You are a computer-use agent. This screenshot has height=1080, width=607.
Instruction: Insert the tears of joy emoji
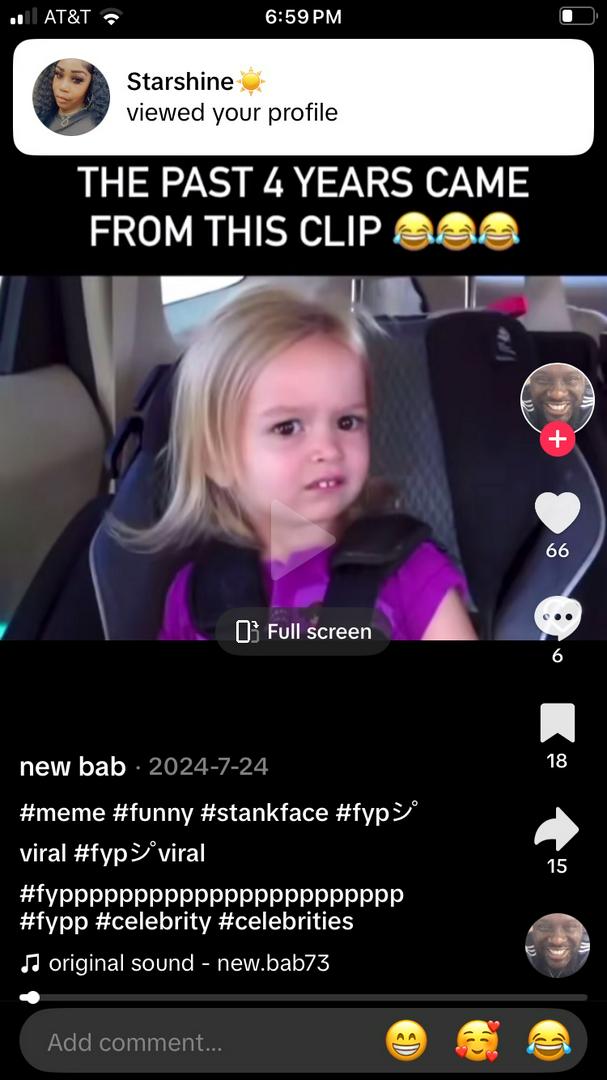(548, 1042)
